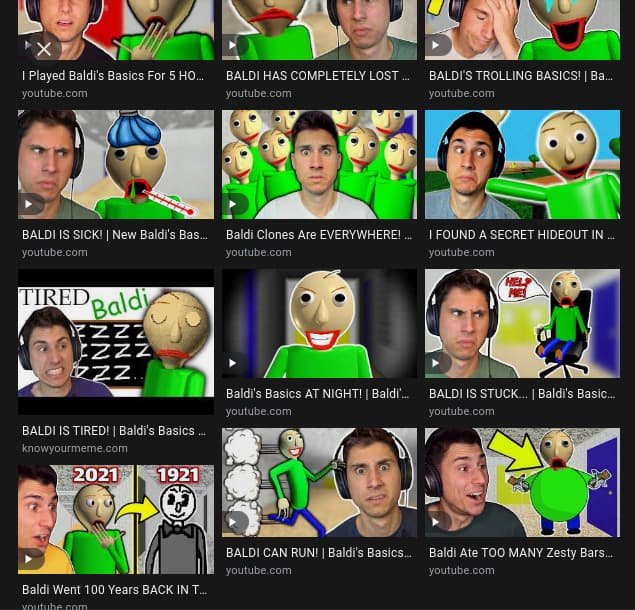Open 'BALDI CAN RUN!' video thumbnail
Viewport: 635px width, 610px height.
(319, 482)
